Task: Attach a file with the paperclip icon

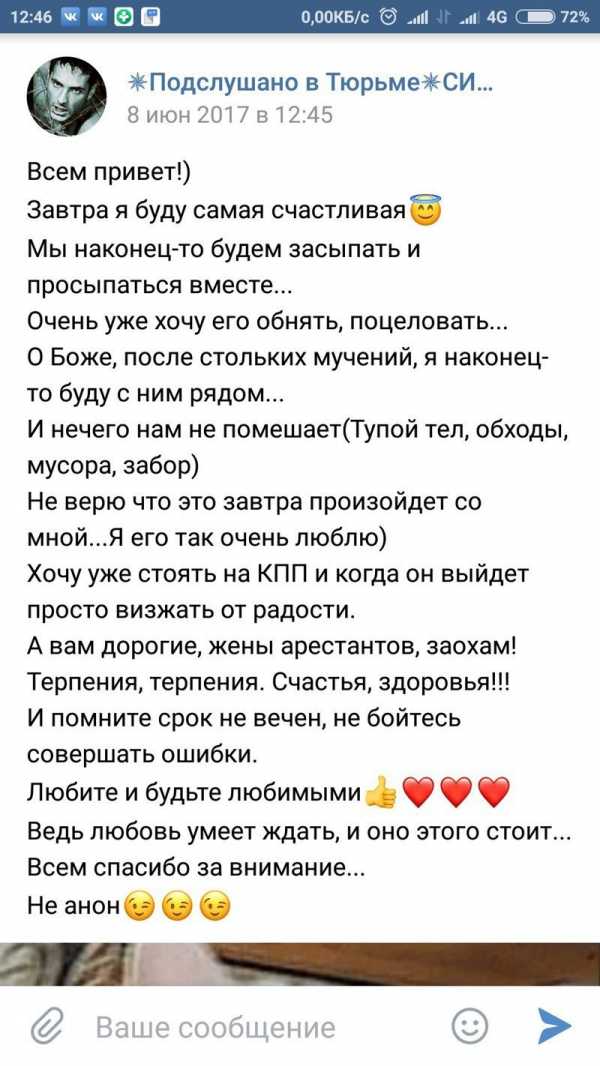Action: [46, 1025]
